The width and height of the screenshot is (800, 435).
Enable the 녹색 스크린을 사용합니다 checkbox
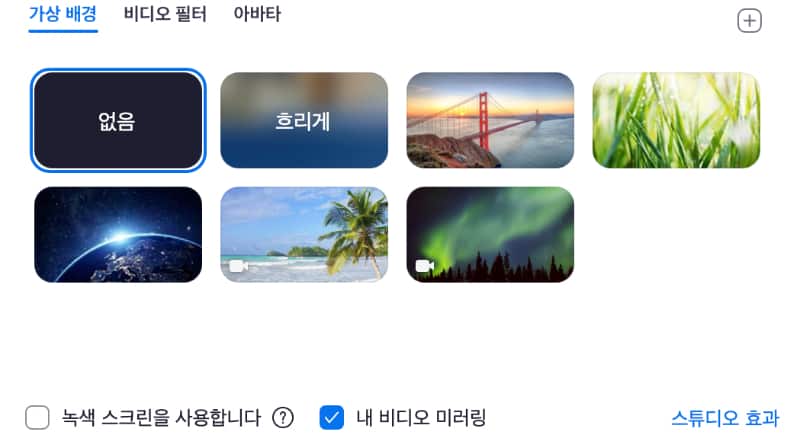coord(37,417)
